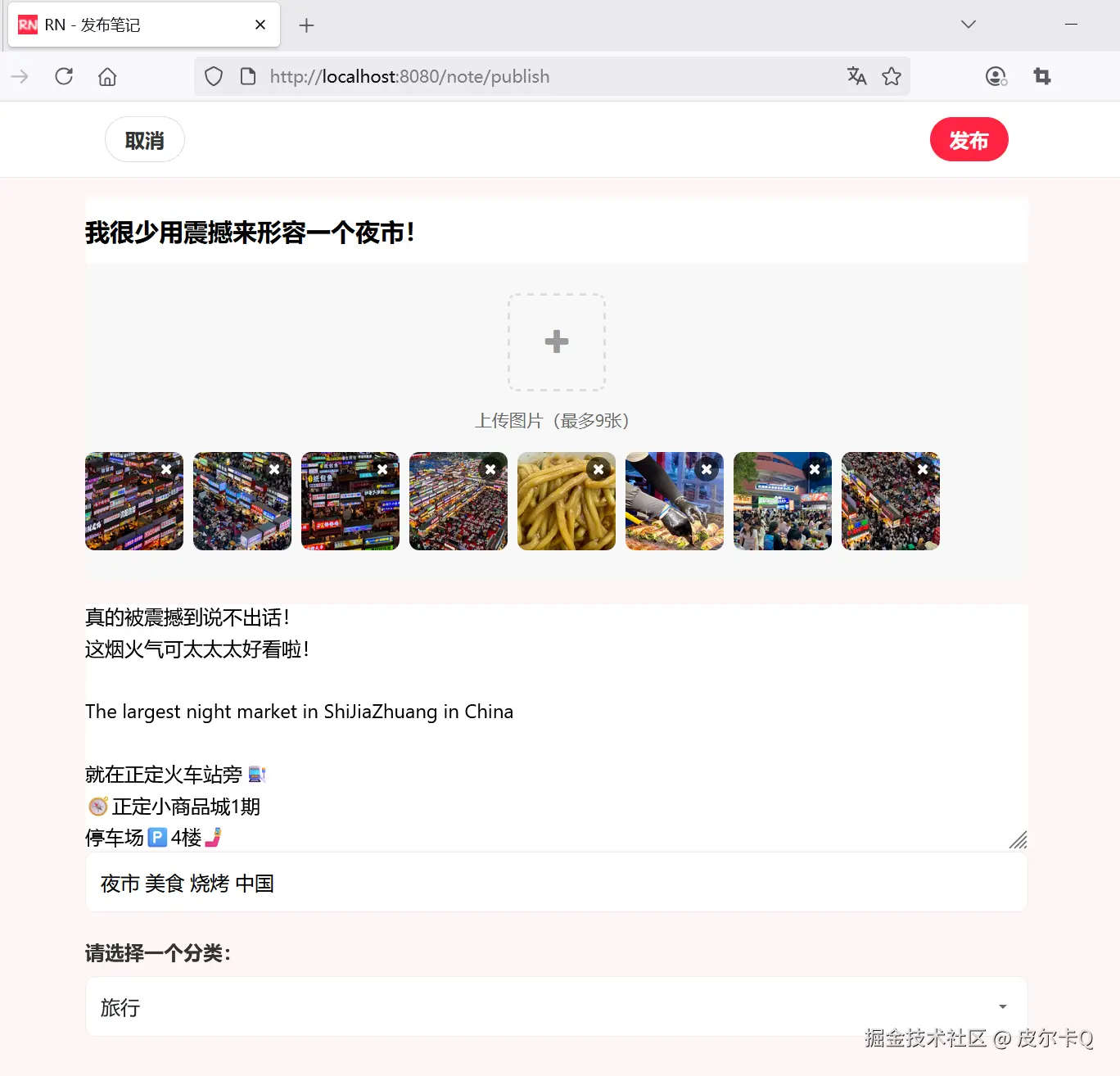
Task: Reload the page in the browser
Action: tap(64, 76)
